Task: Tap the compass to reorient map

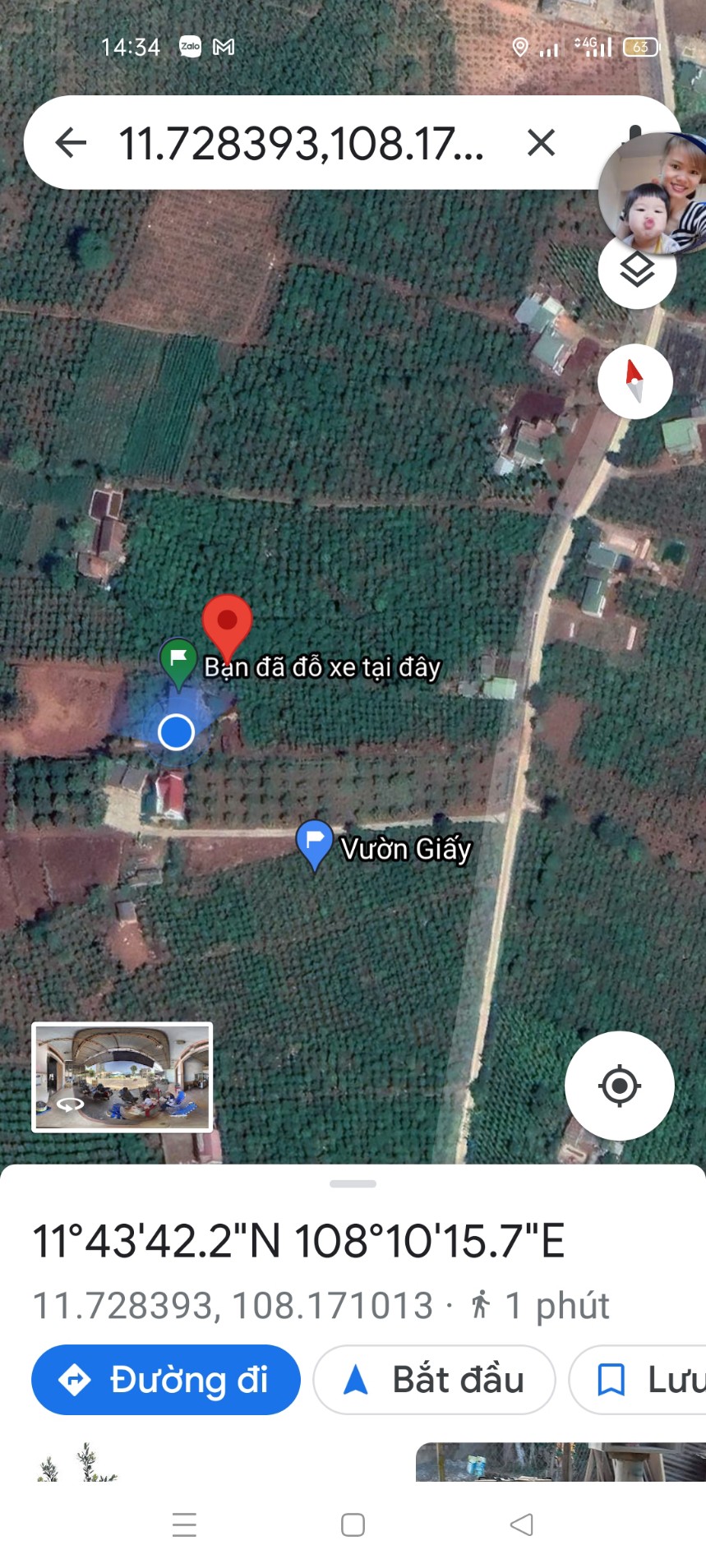Action: pyautogui.click(x=634, y=381)
